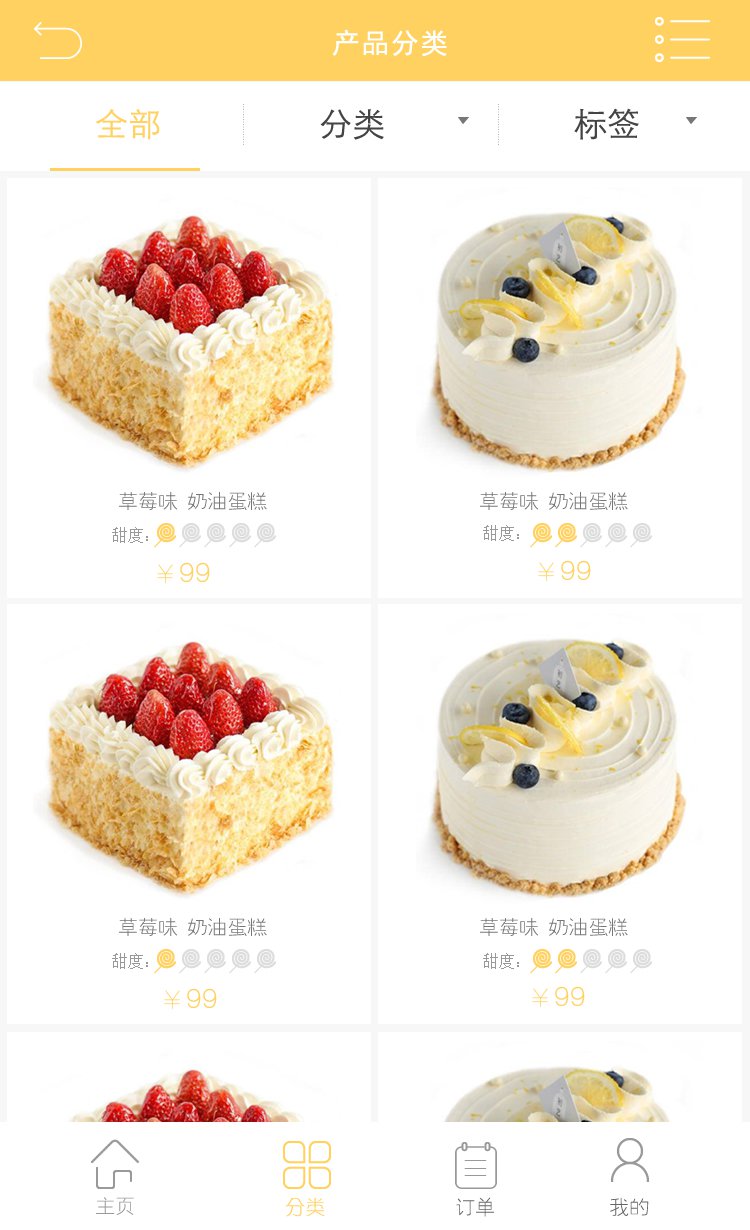This screenshot has height=1230, width=750.
Task: Go to the 我的 tab
Action: point(630,1177)
